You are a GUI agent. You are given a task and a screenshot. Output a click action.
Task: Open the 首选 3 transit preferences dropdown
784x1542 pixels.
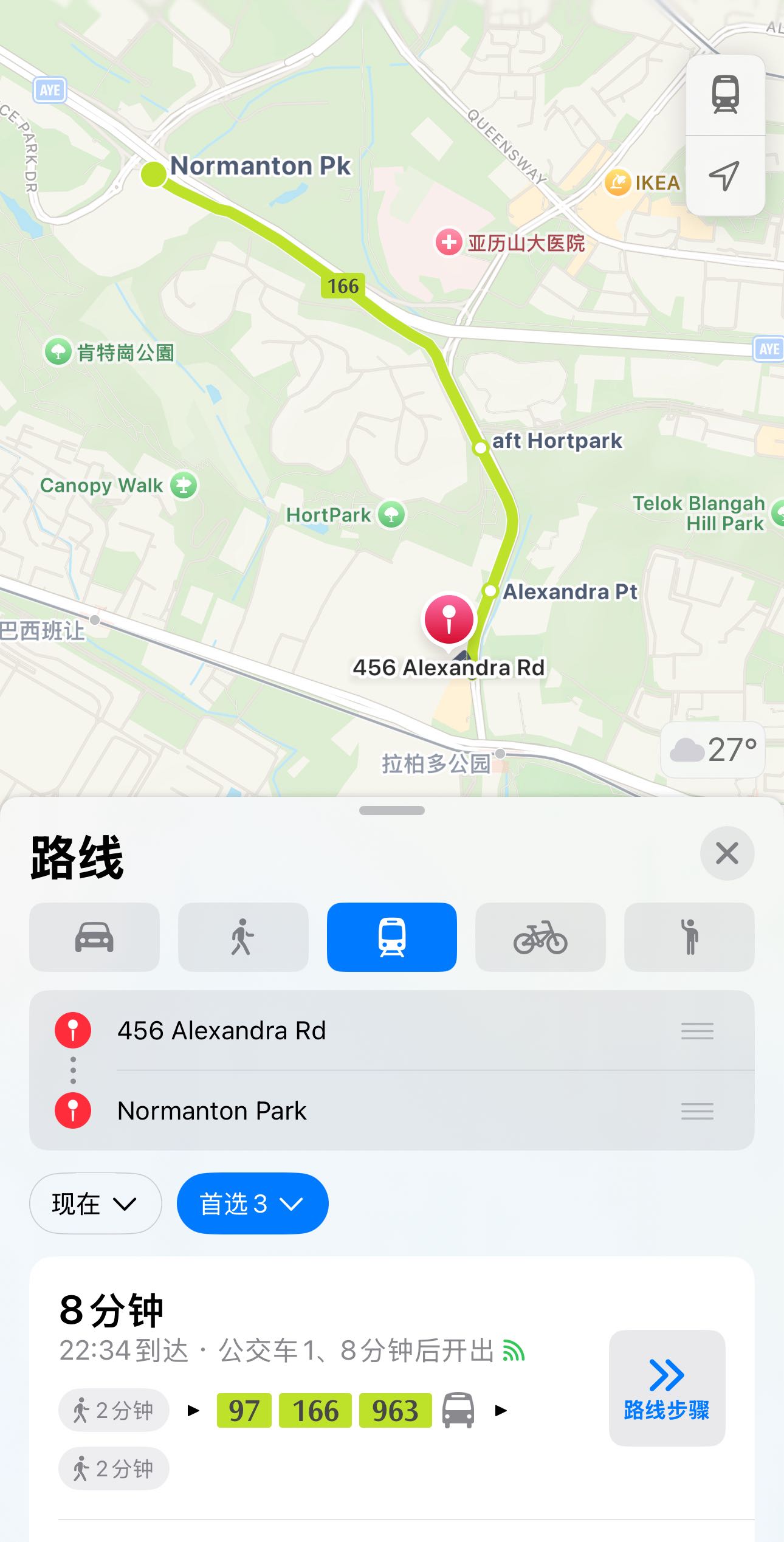(x=252, y=1203)
